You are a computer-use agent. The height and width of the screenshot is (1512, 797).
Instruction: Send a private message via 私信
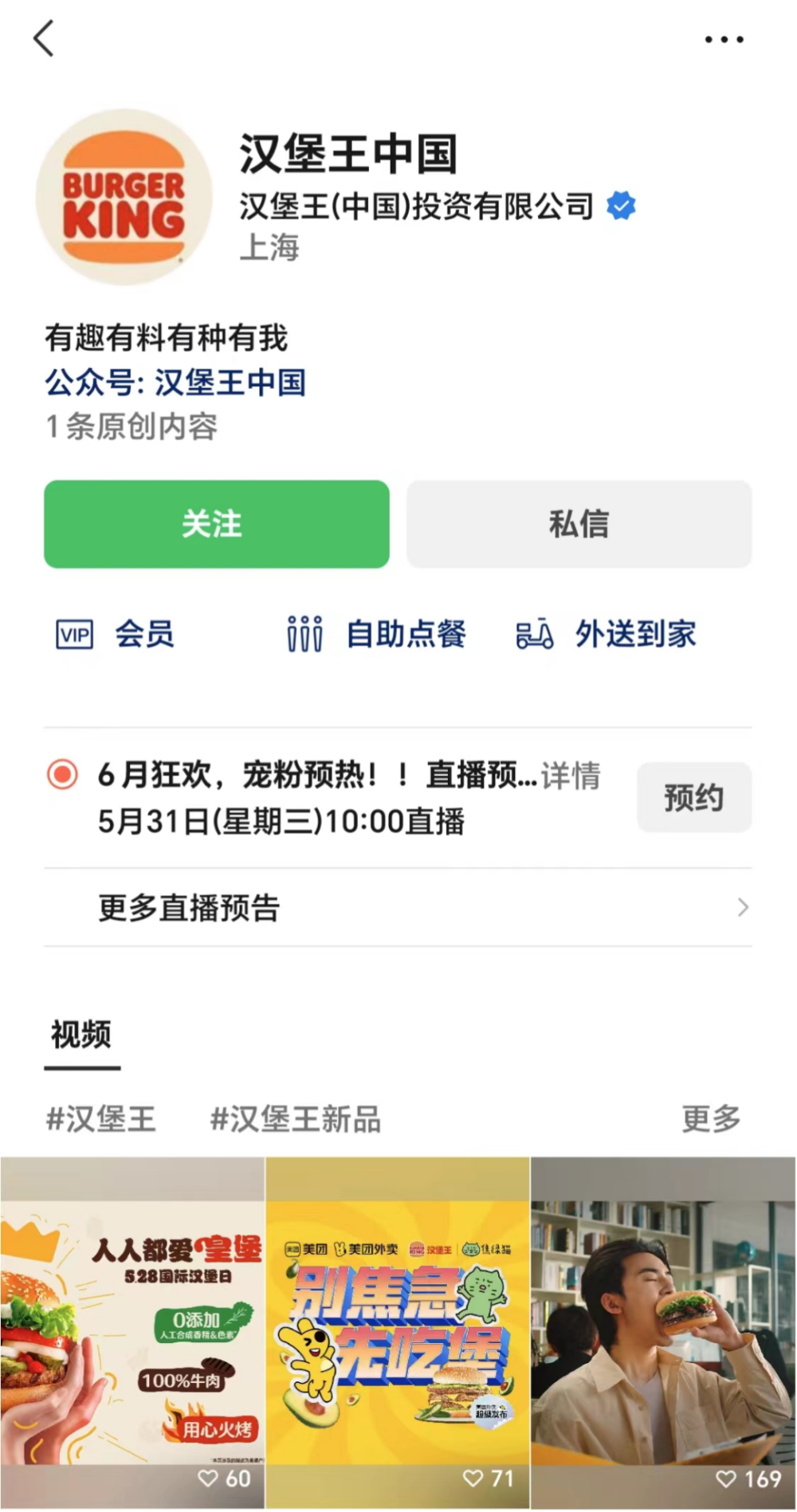click(x=579, y=524)
